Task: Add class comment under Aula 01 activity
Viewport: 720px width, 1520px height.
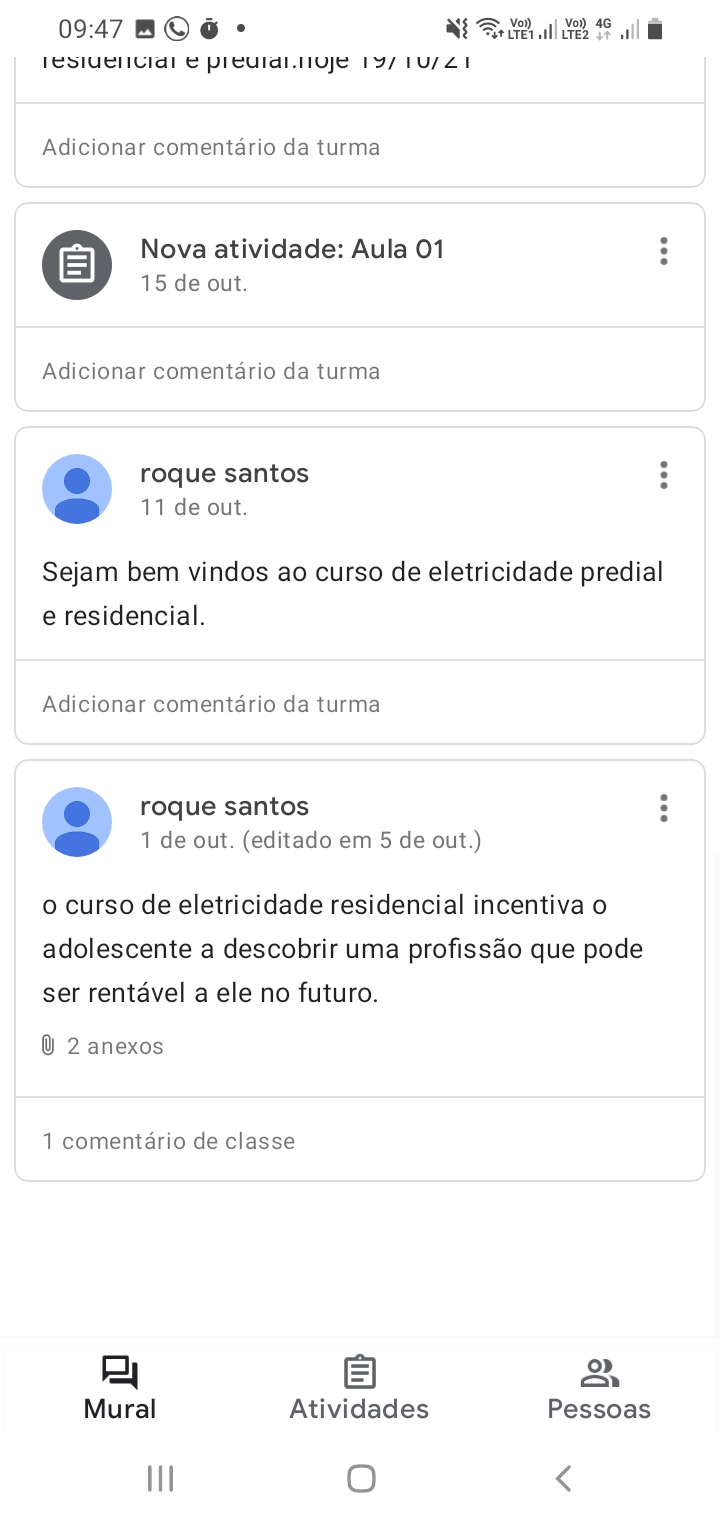Action: tap(360, 371)
